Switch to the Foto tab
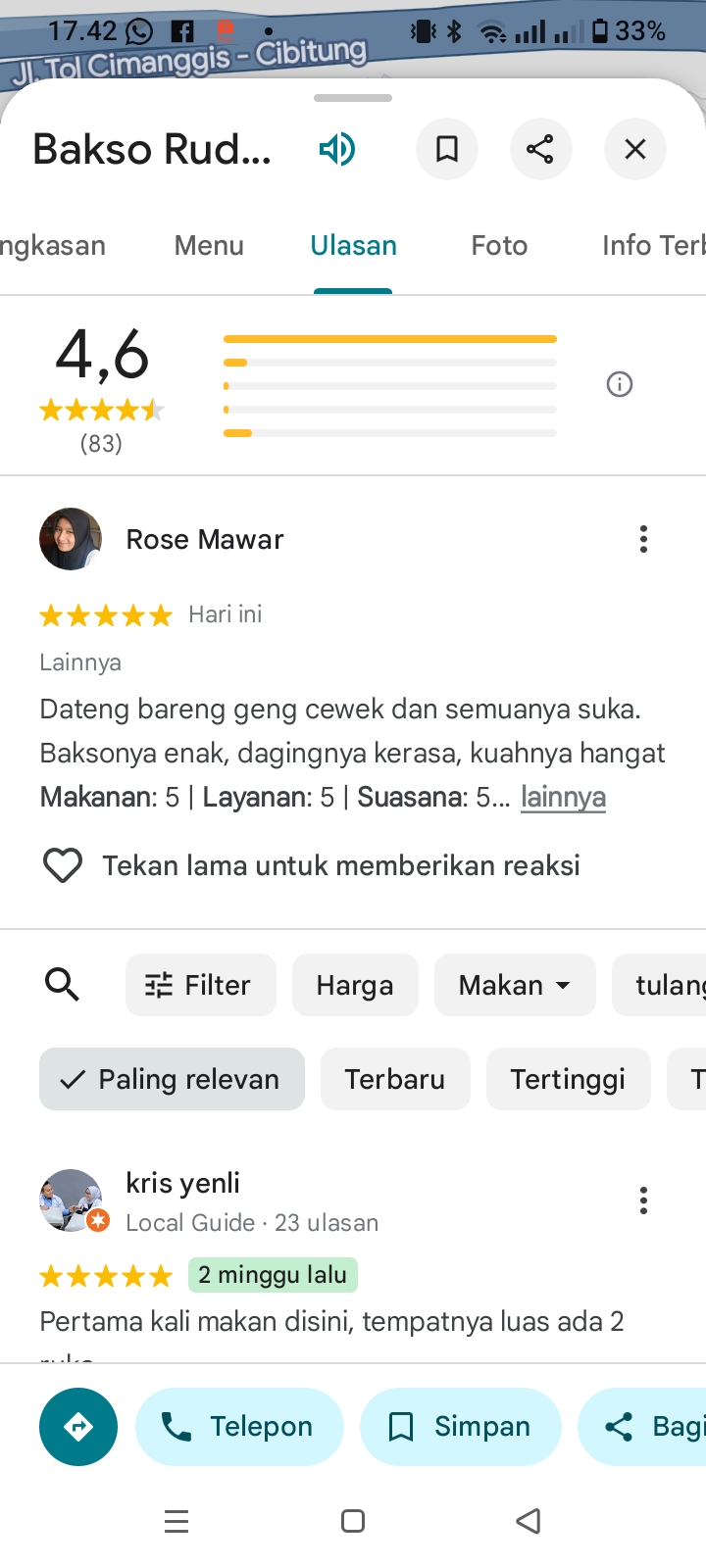Image resolution: width=706 pixels, height=1568 pixels. coord(499,245)
